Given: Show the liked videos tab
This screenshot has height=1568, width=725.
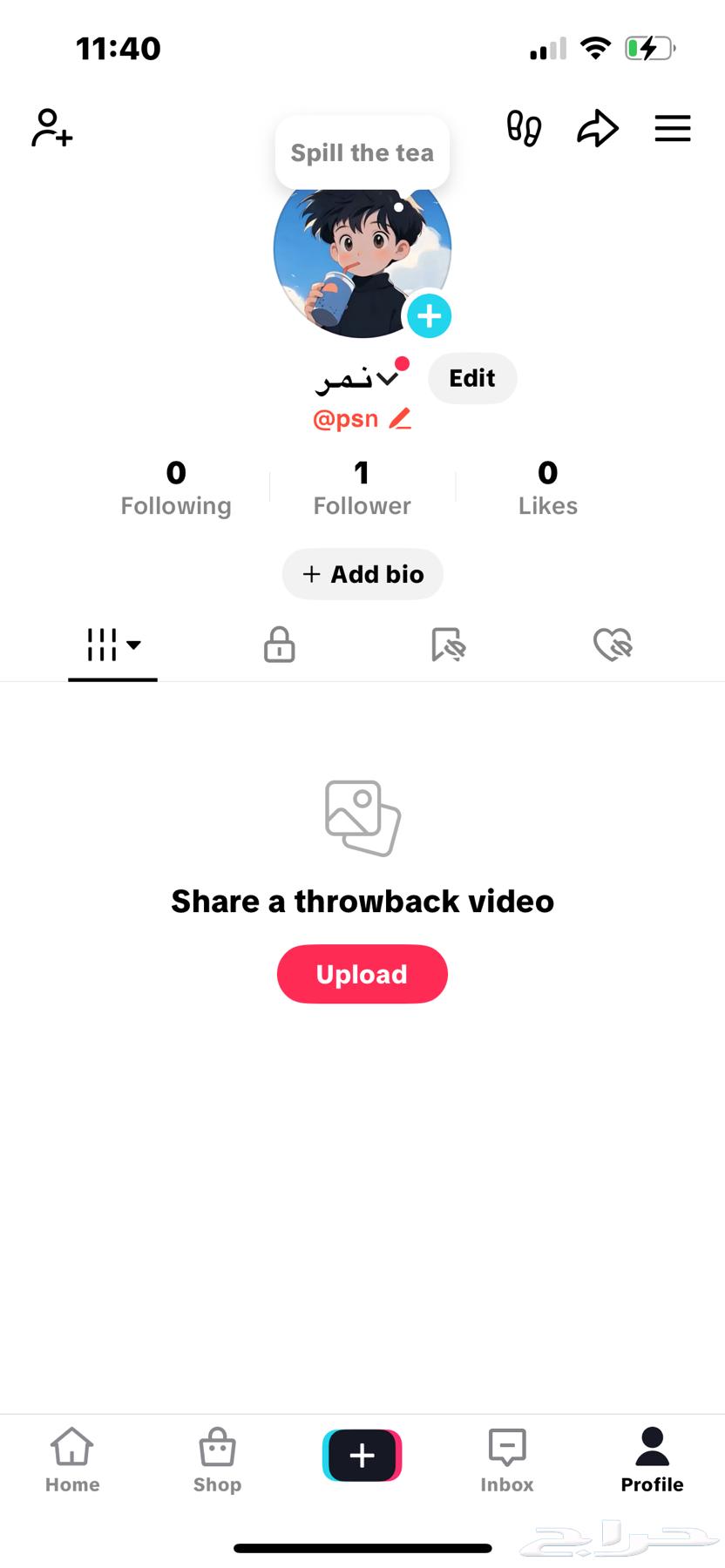Looking at the screenshot, I should coord(613,645).
